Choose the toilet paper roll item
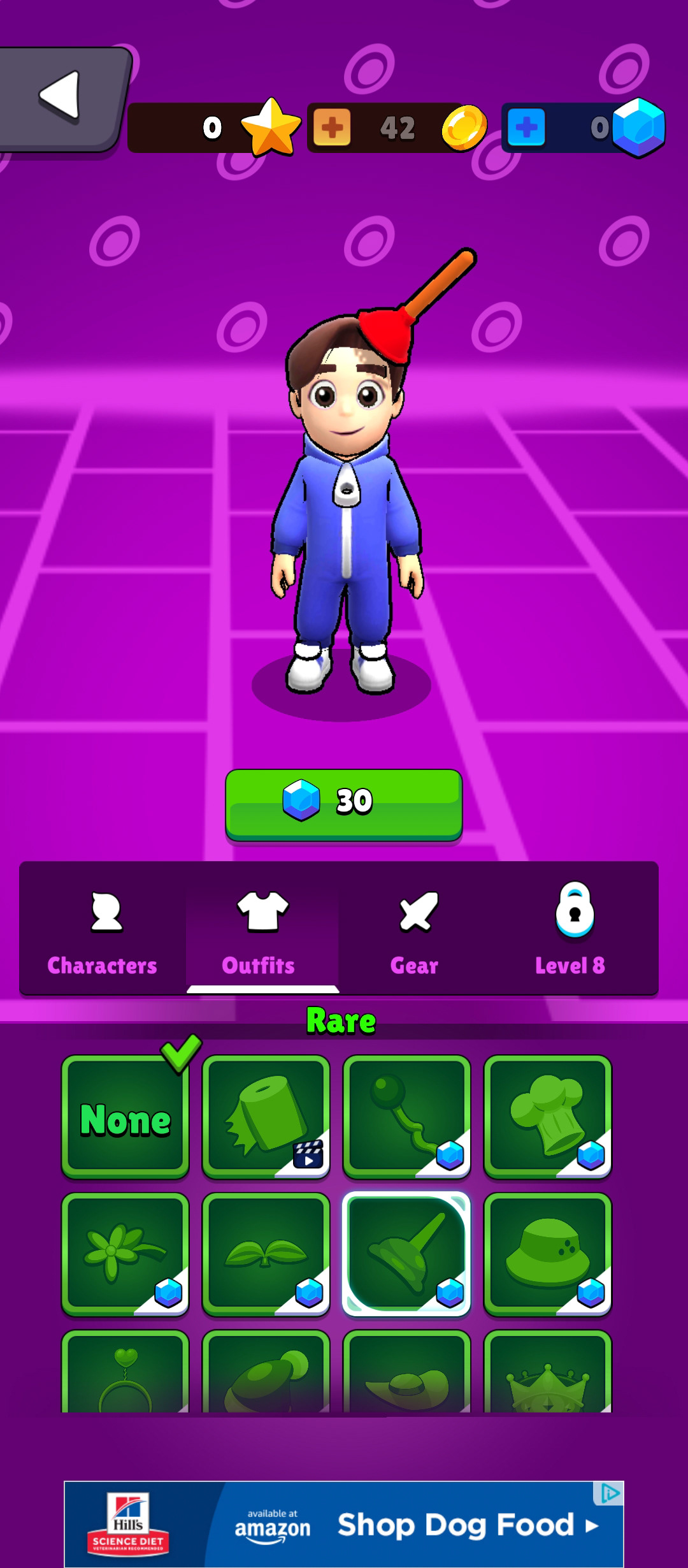Viewport: 688px width, 1568px height. [x=266, y=1117]
